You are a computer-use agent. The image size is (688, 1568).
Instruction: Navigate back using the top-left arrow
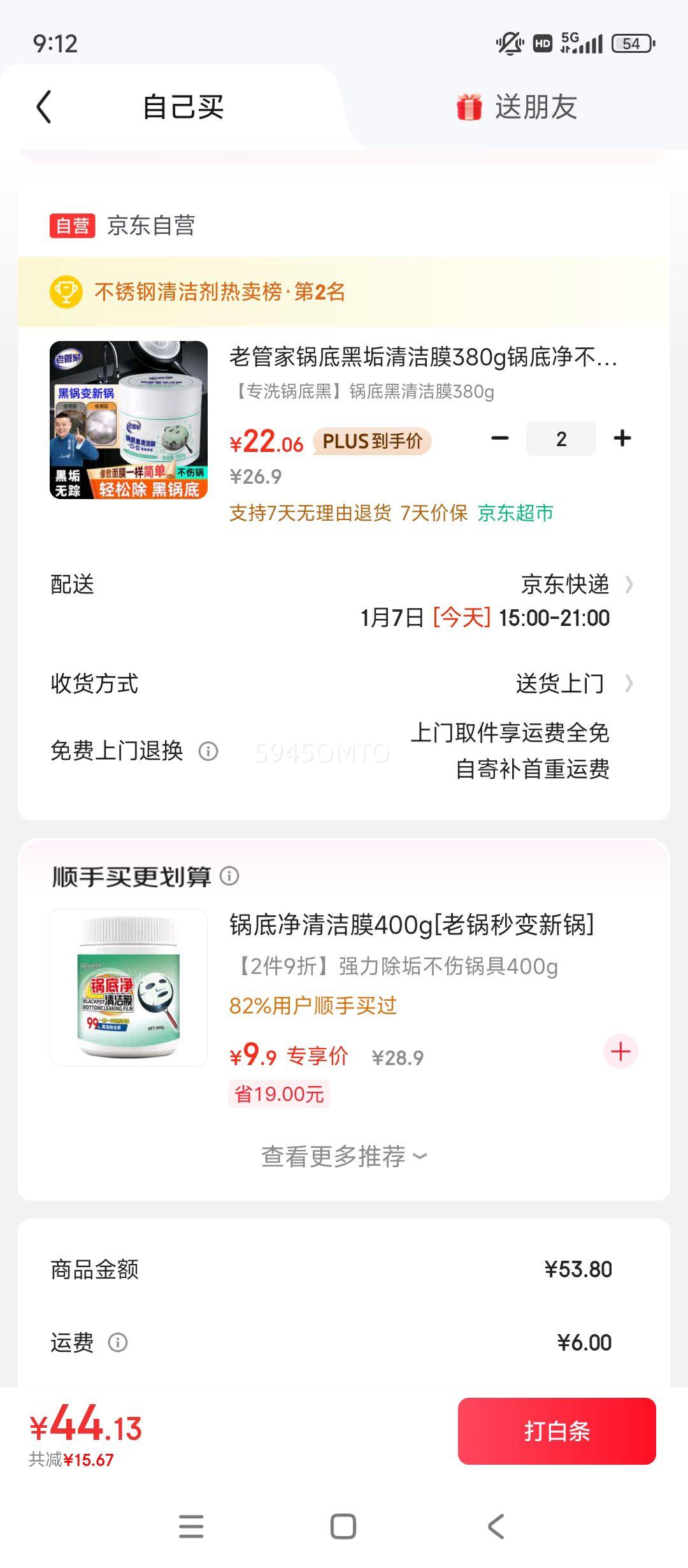(x=45, y=108)
